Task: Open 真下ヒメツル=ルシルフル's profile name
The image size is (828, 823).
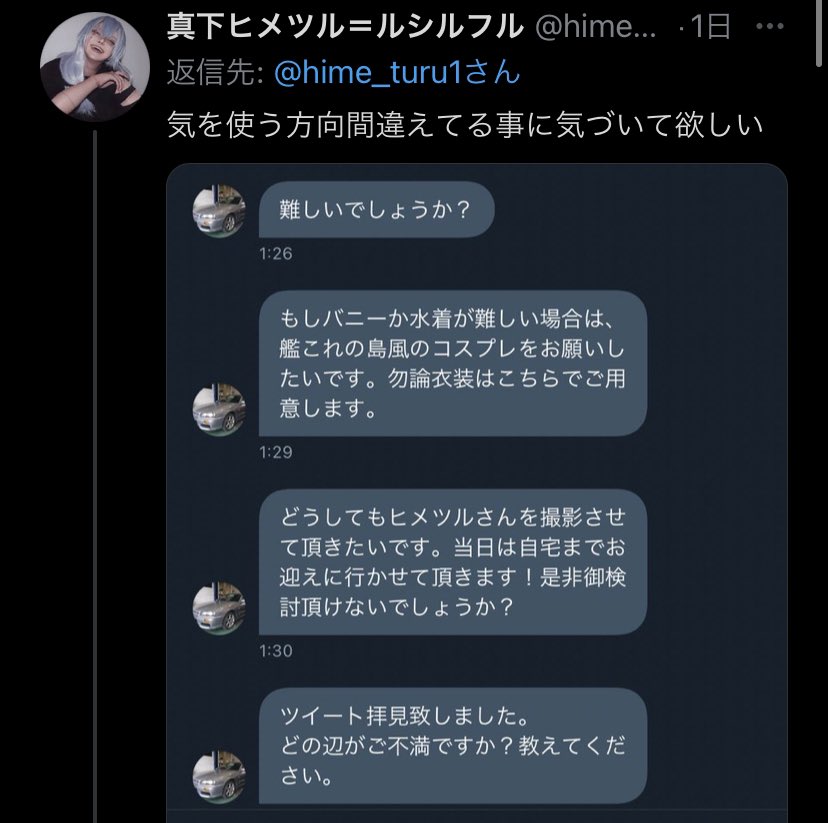Action: pos(344,27)
